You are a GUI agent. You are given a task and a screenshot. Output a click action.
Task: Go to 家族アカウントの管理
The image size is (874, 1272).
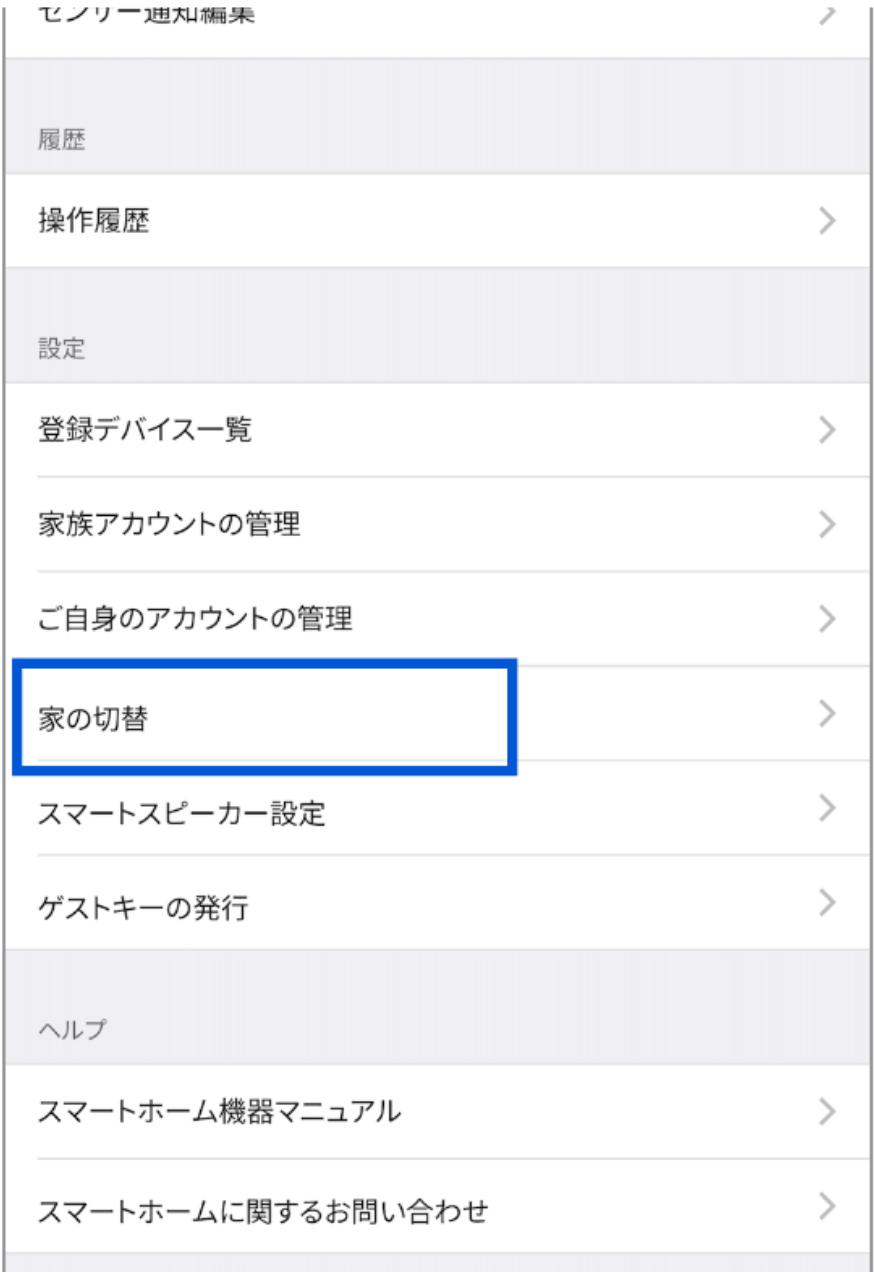coord(437,524)
